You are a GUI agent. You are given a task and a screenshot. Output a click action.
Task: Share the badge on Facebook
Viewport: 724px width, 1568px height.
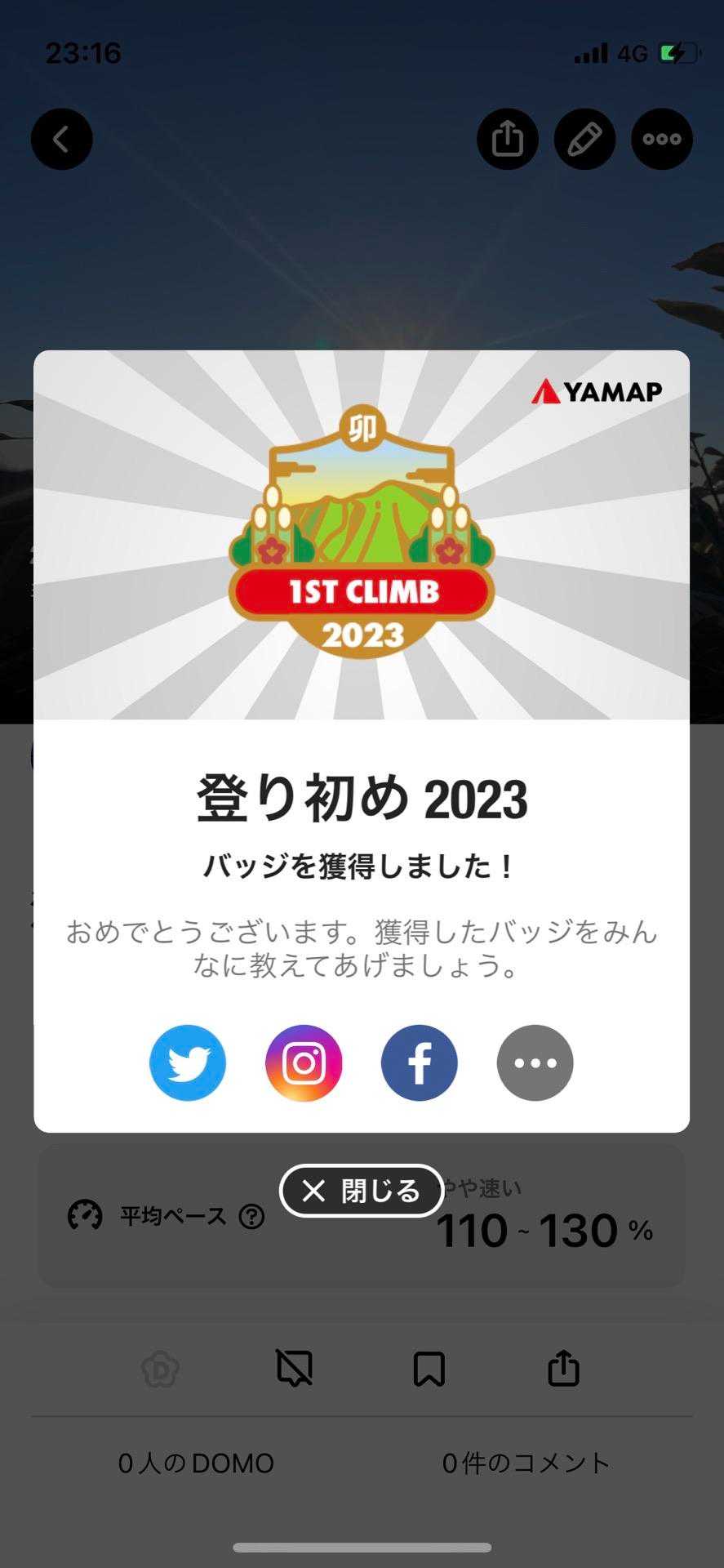(420, 1062)
